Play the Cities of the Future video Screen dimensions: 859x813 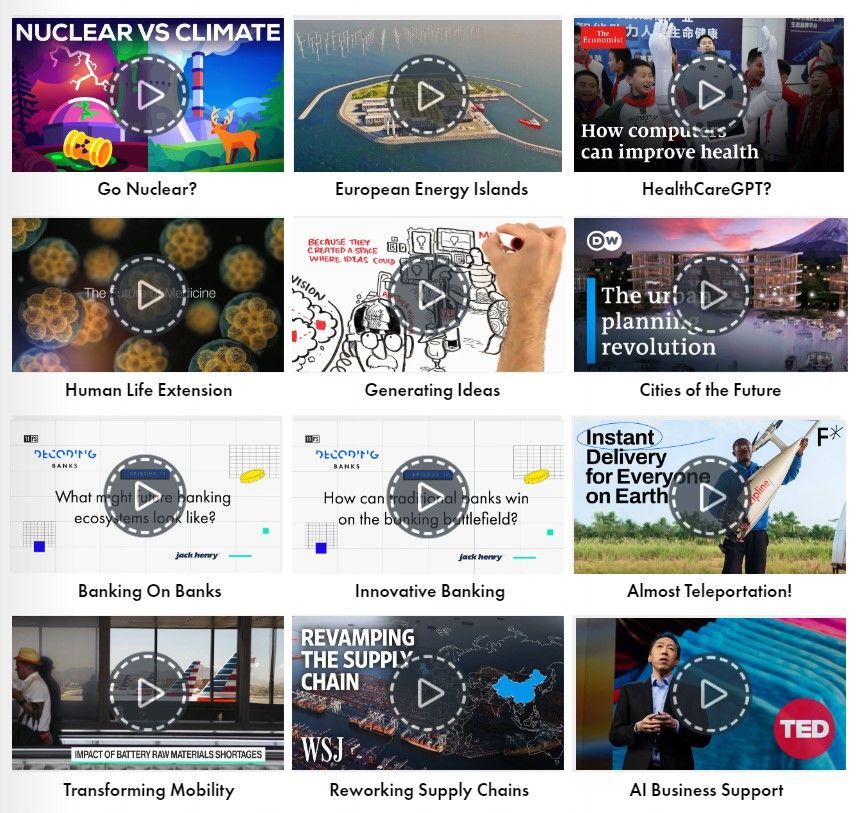coord(710,295)
